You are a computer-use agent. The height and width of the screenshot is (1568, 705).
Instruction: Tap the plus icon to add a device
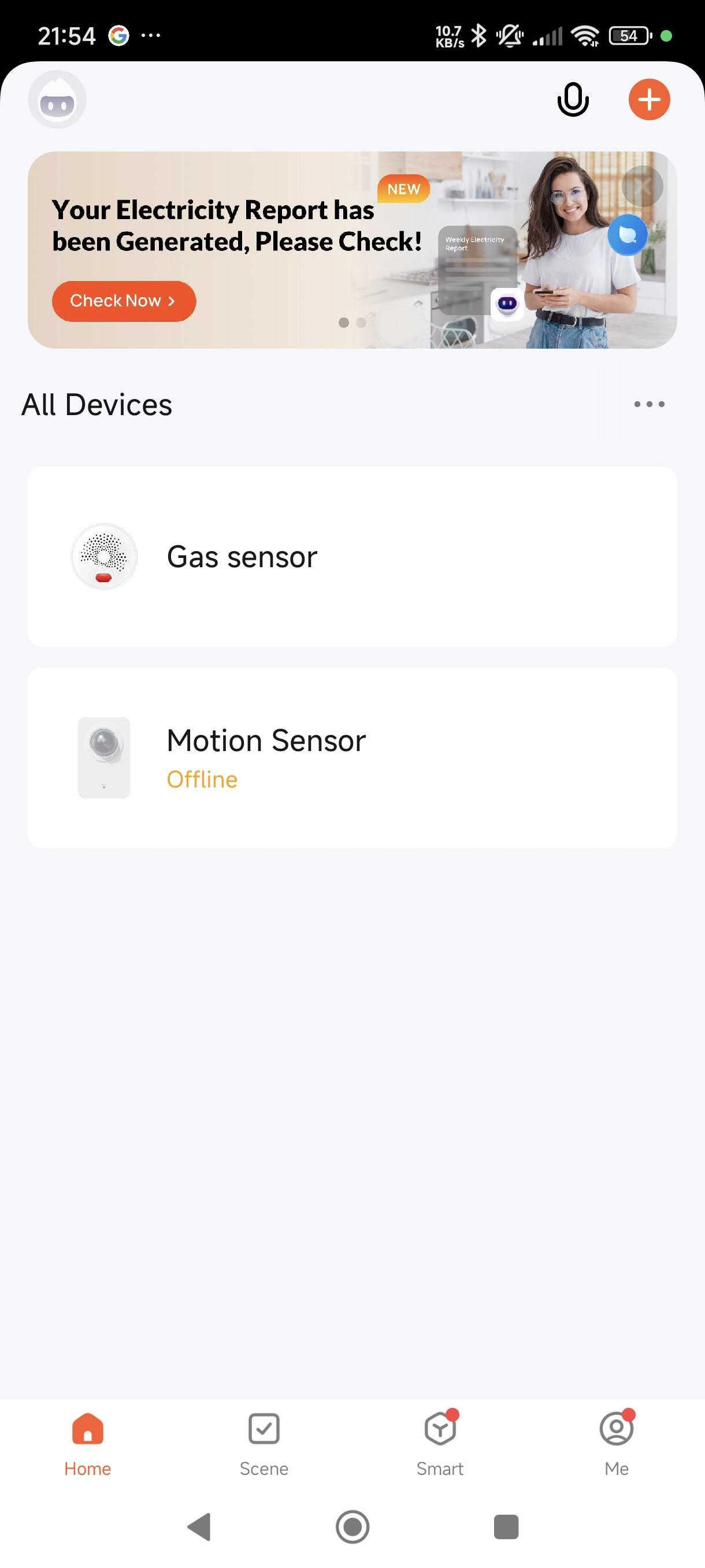coord(648,99)
